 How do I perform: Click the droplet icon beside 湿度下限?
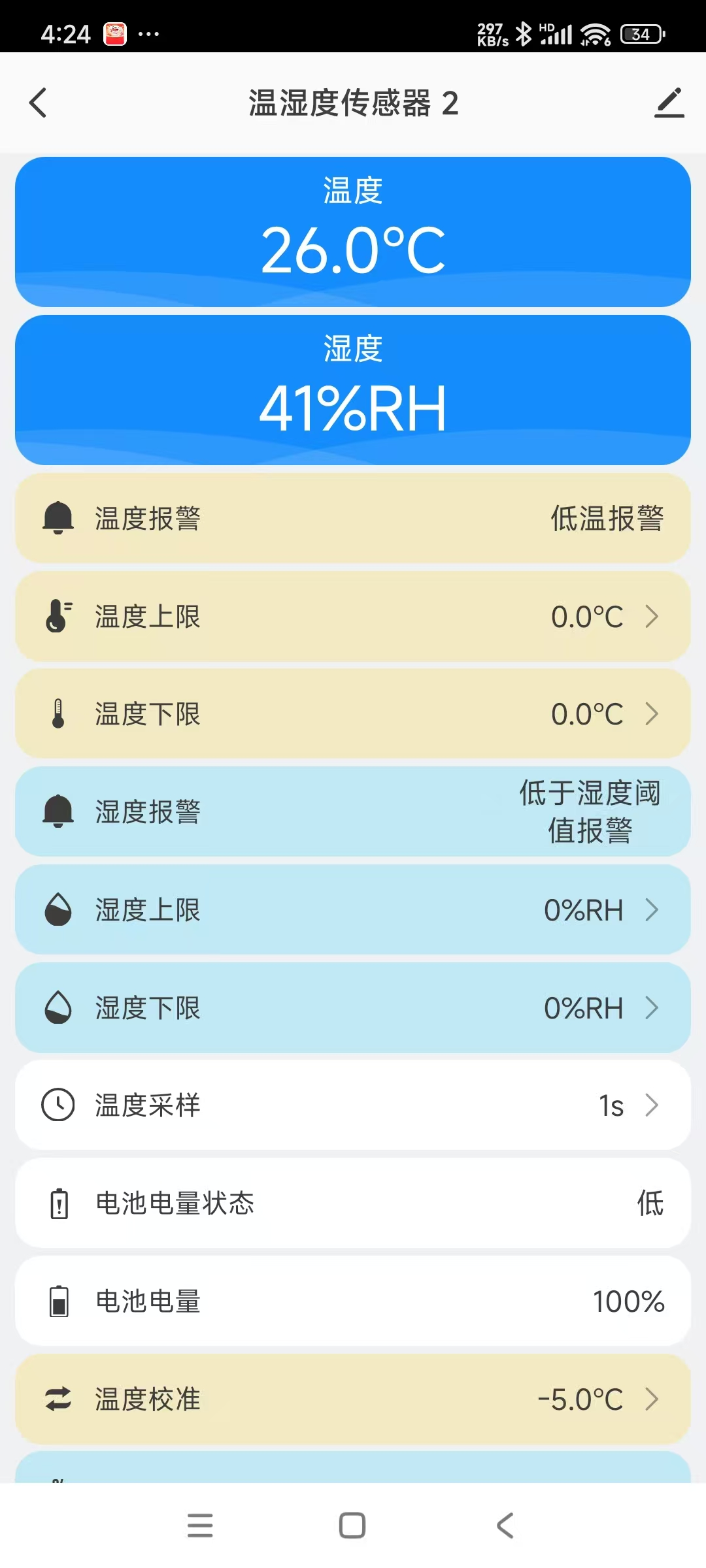tap(59, 1007)
